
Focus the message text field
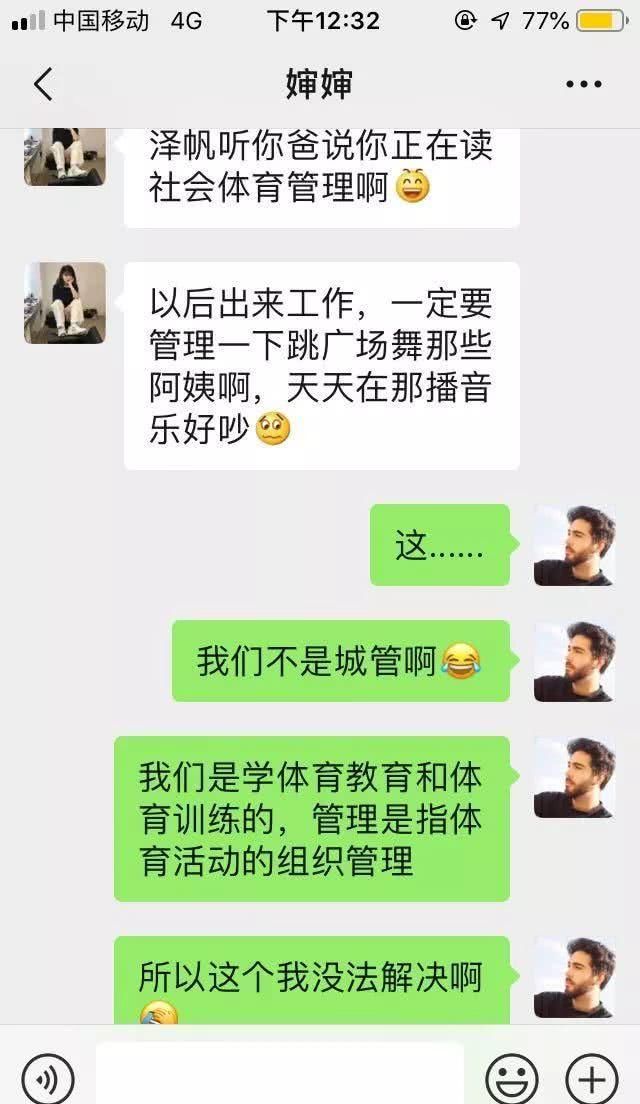[x=280, y=1074]
